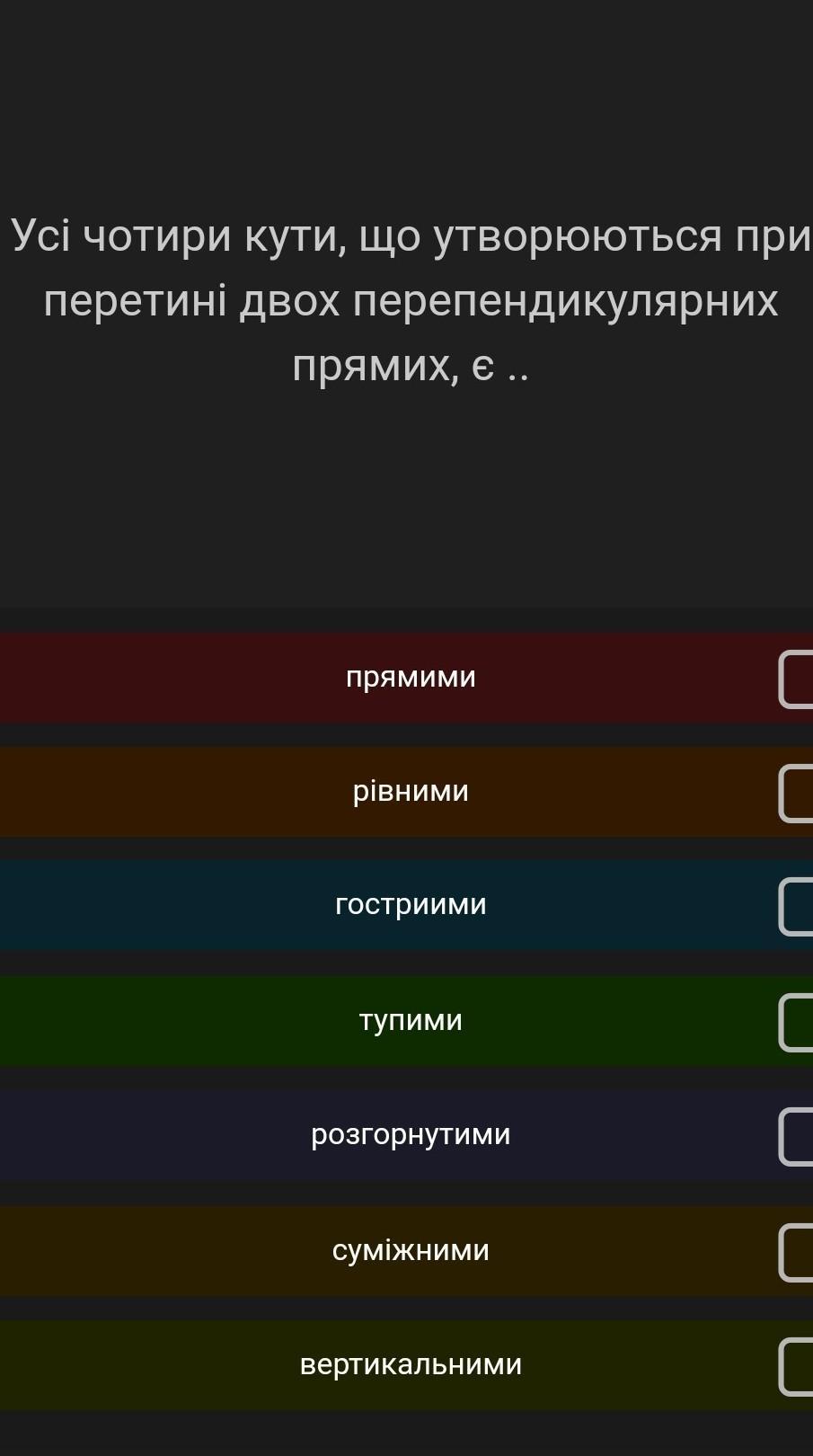813x1456 pixels.
Task: Choose the "гостриими" option
Action: pos(406,905)
